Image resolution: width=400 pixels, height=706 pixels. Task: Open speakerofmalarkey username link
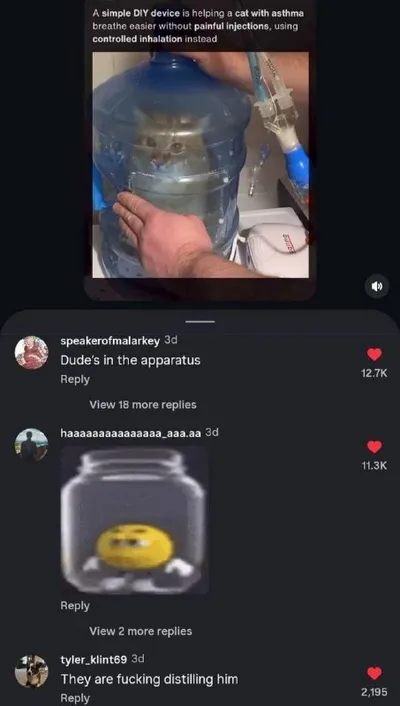(x=110, y=341)
